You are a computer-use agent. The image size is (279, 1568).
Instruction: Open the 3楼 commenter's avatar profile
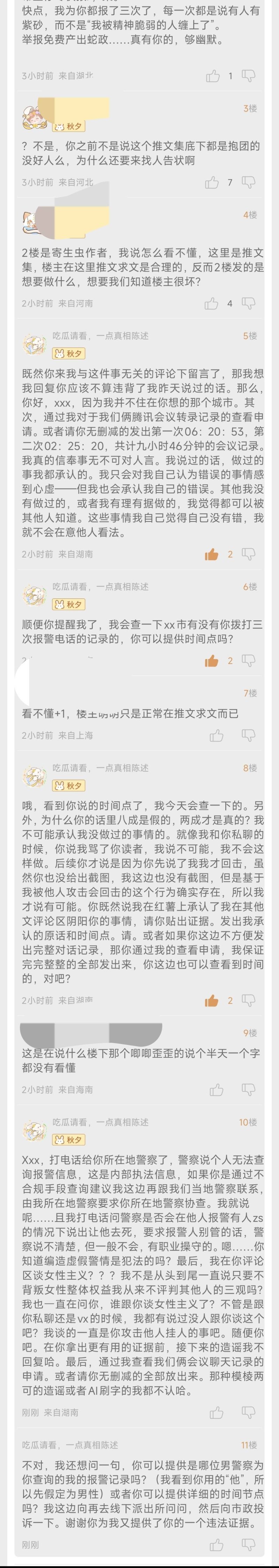34,117
